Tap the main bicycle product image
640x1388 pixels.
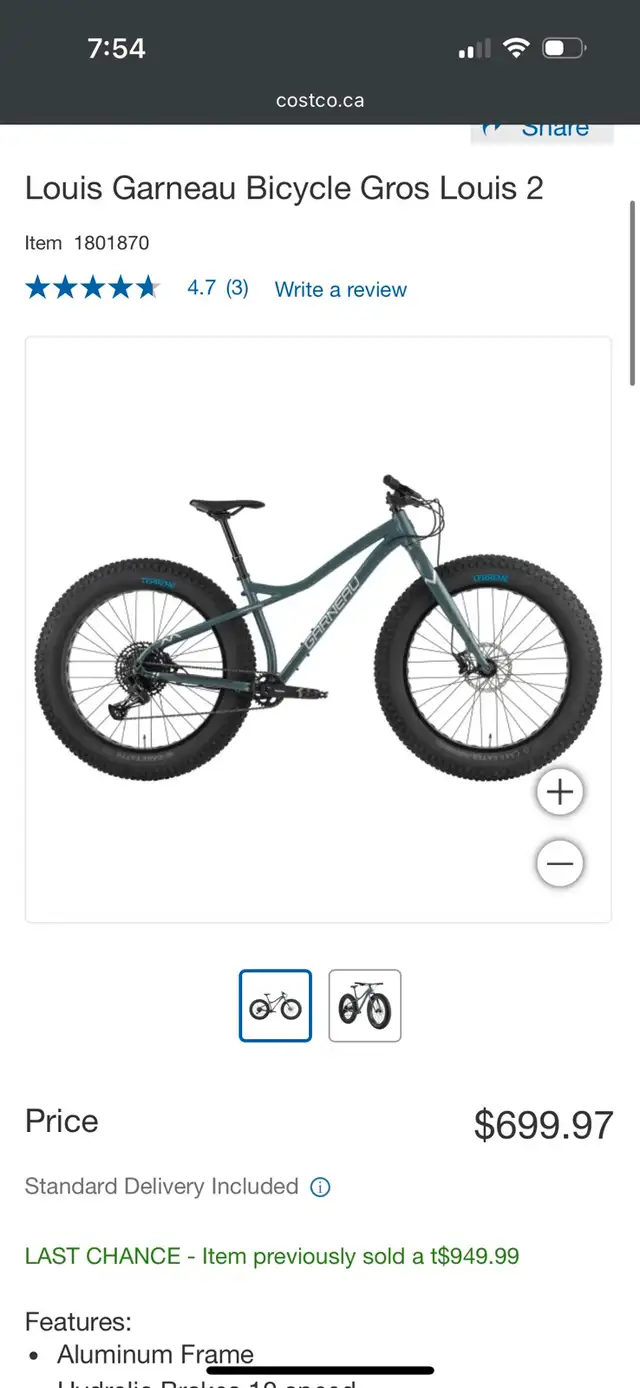[318, 630]
